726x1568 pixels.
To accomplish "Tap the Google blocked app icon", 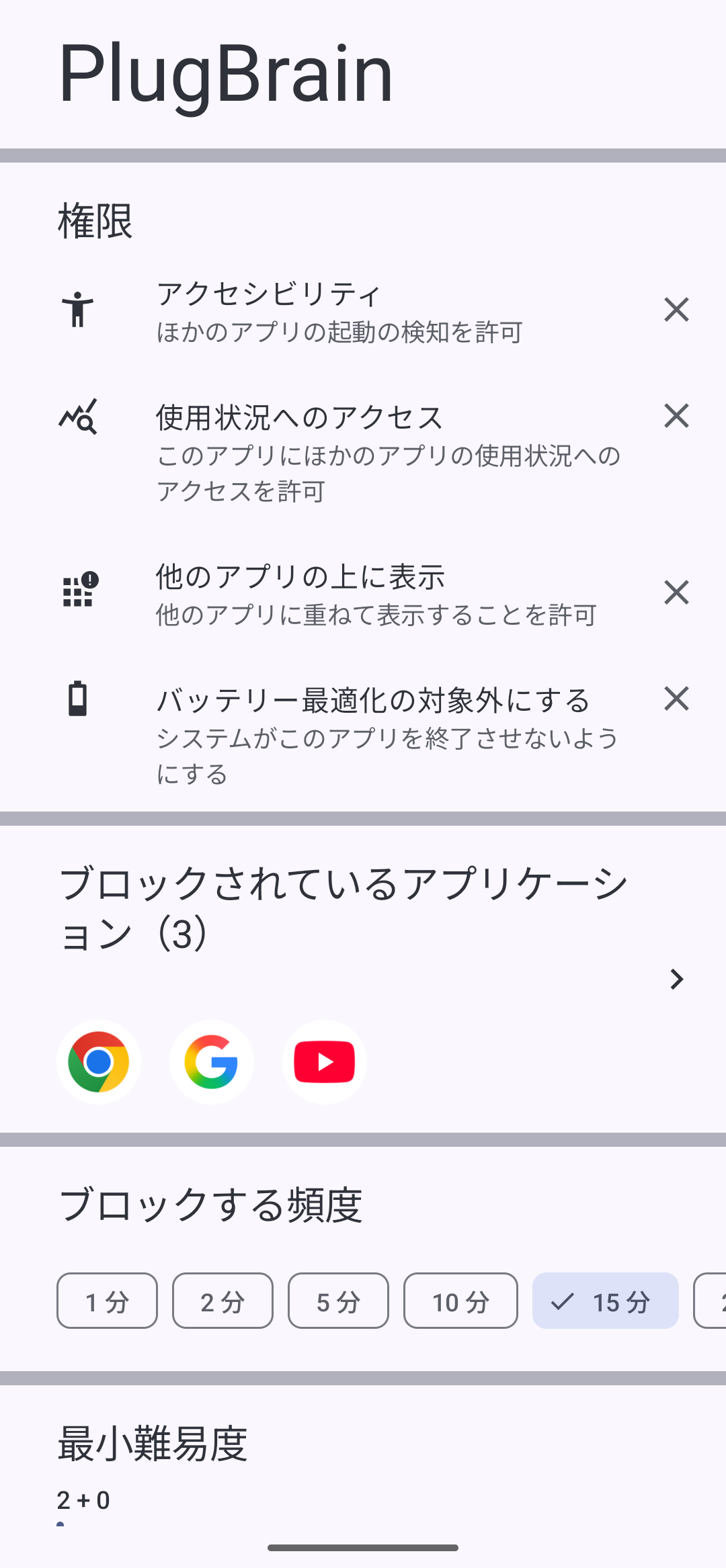I will point(212,1062).
